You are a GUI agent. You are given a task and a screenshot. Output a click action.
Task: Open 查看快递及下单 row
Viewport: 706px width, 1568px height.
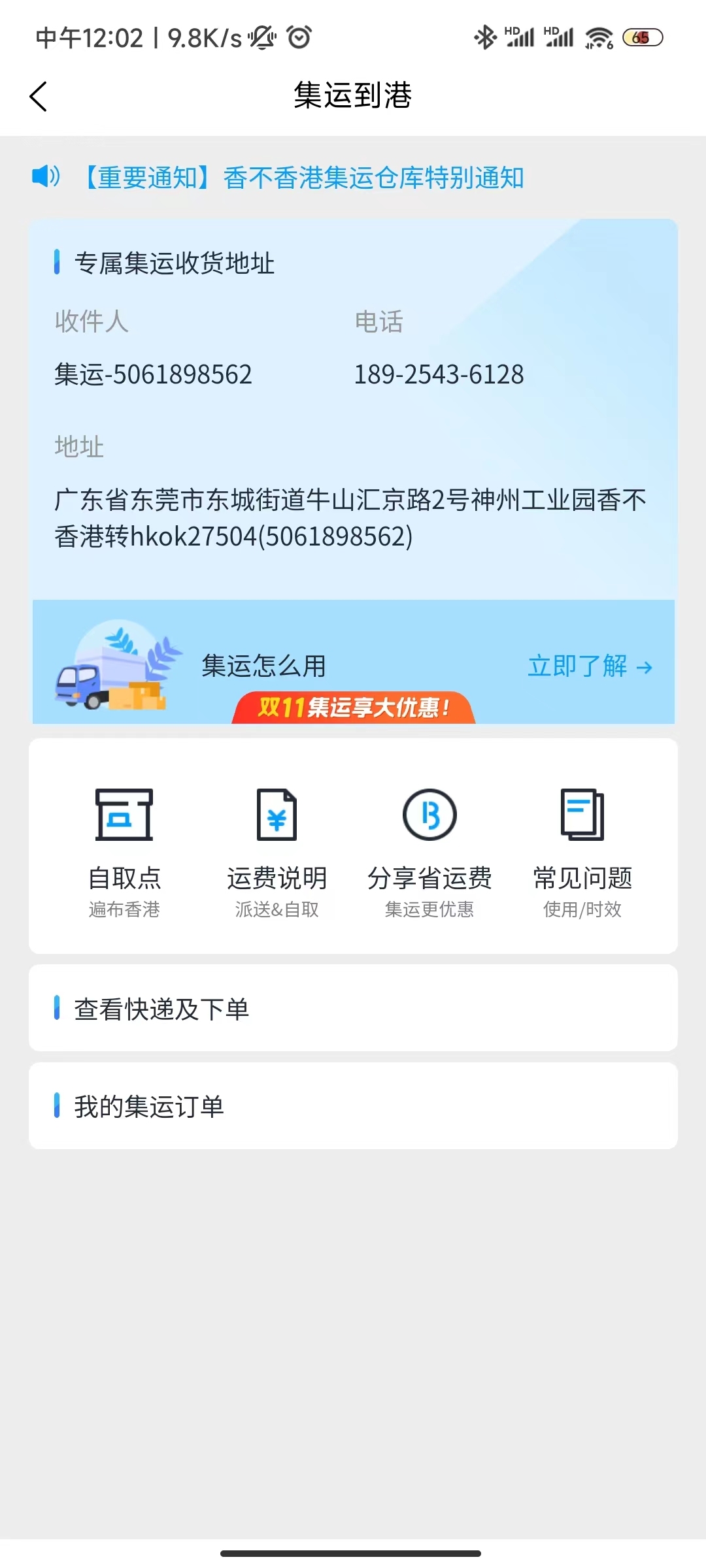tap(353, 1008)
